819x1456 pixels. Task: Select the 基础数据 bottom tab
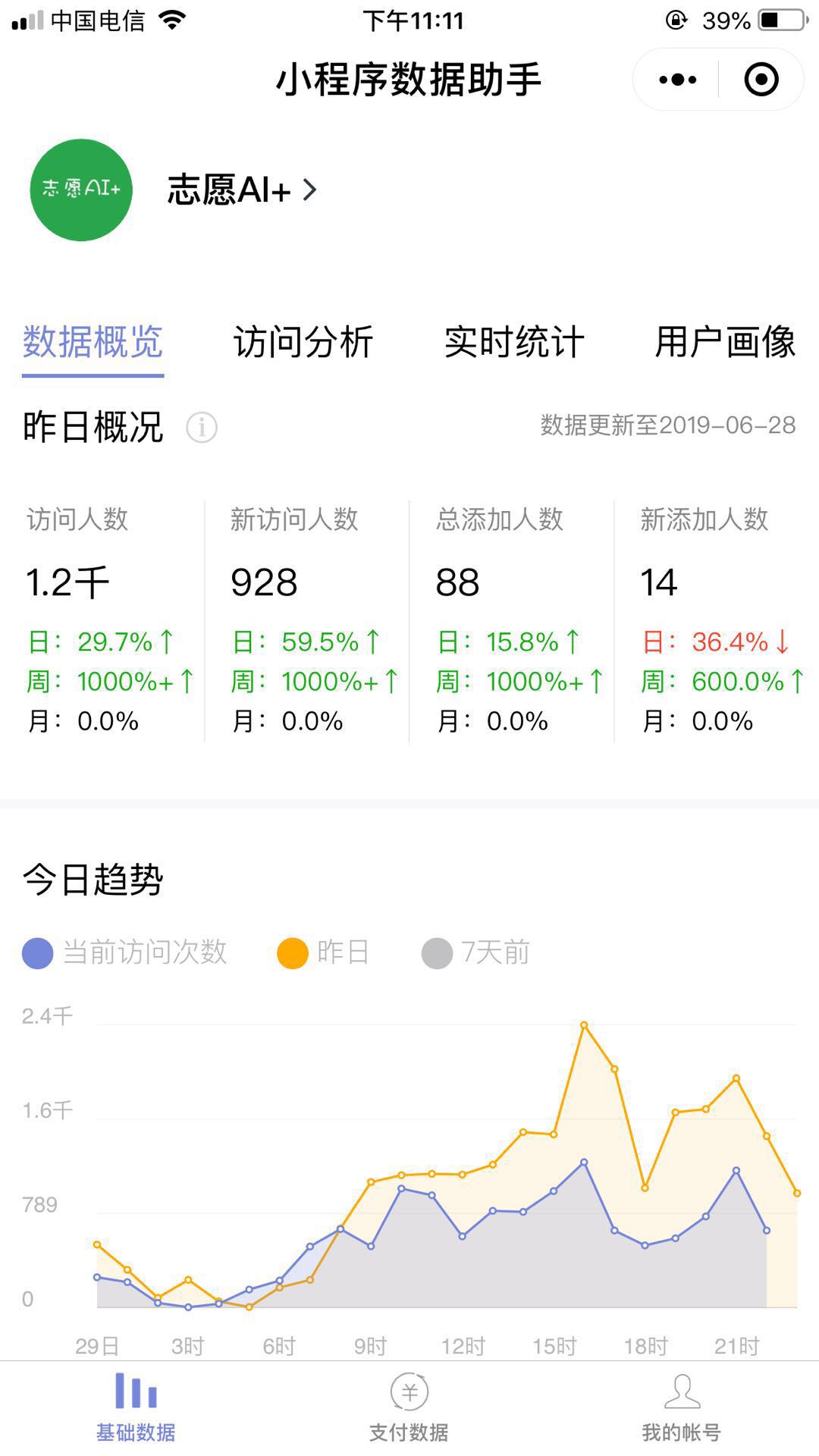136,1409
